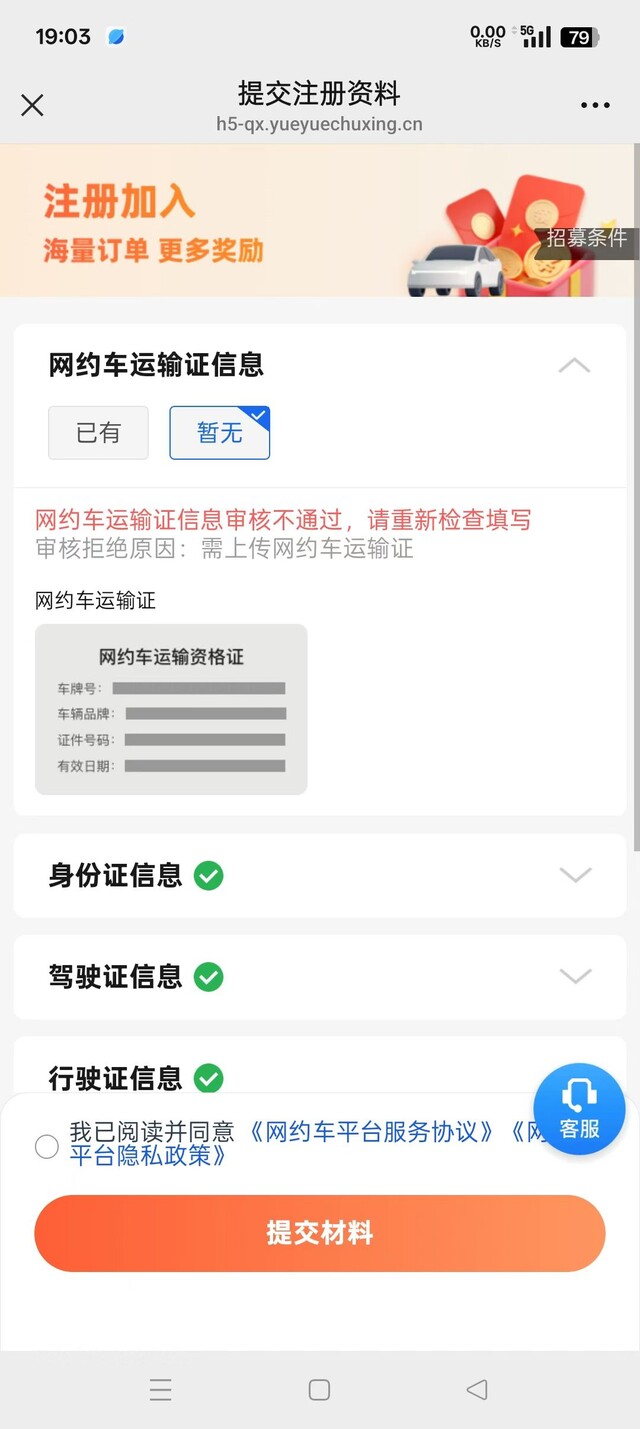Tick the 我已阅读并同意 agreement checkbox

point(47,1146)
